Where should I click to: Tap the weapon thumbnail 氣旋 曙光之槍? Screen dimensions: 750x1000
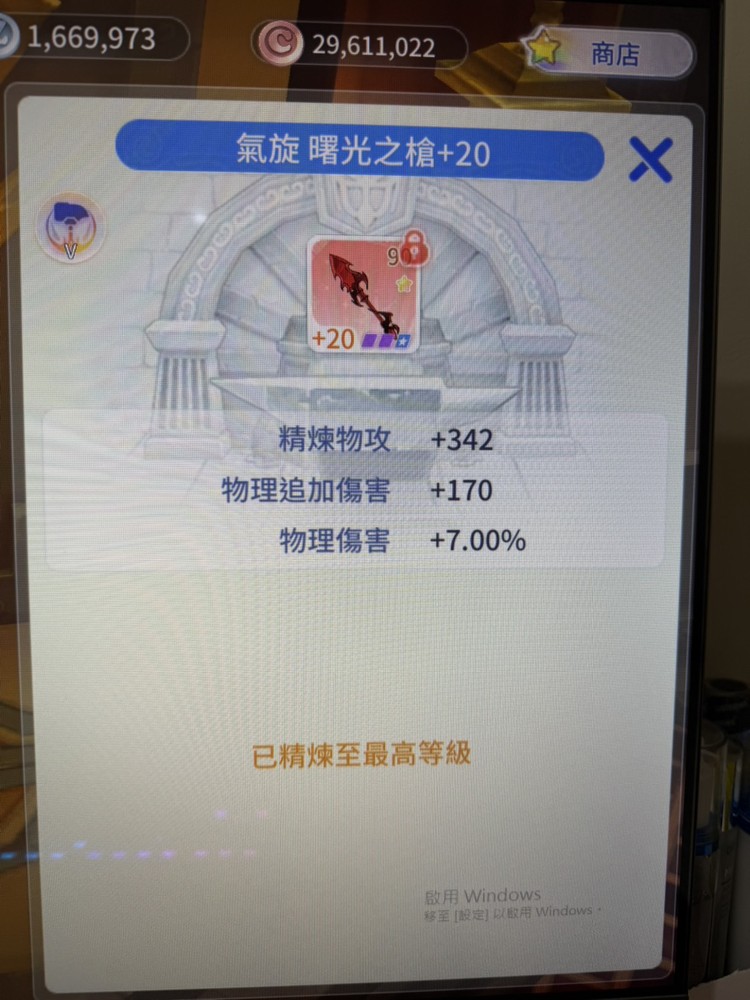(x=358, y=290)
